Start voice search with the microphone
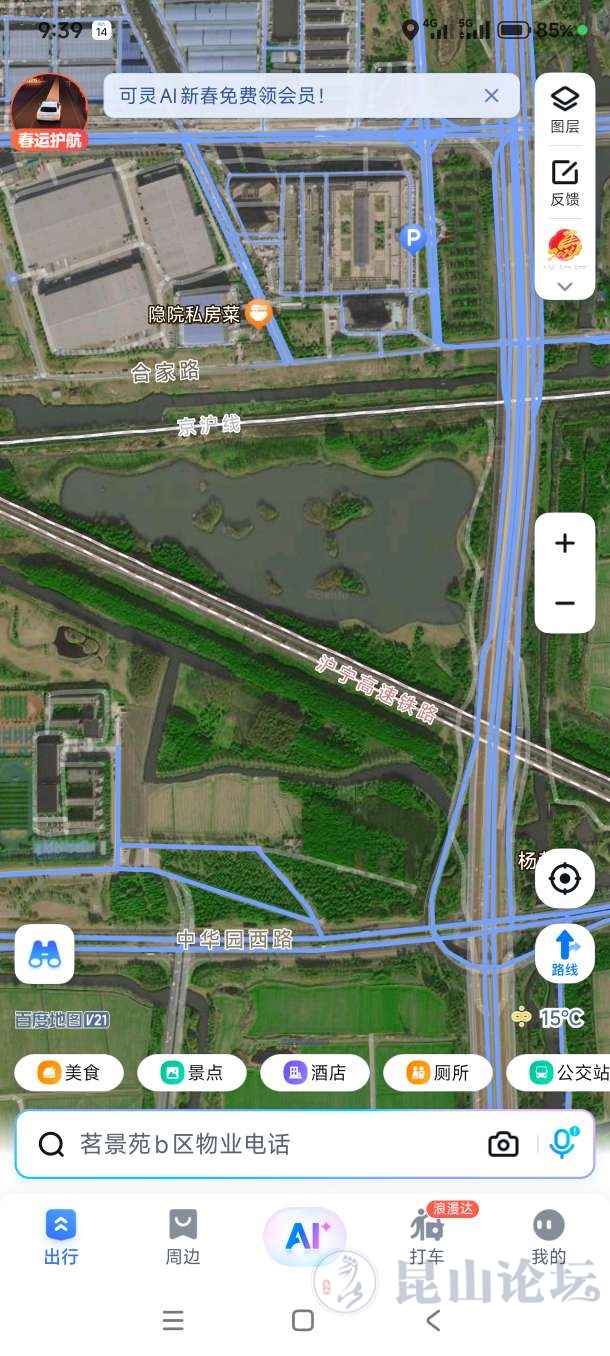Viewport: 610px width, 1356px height. pyautogui.click(x=562, y=1144)
